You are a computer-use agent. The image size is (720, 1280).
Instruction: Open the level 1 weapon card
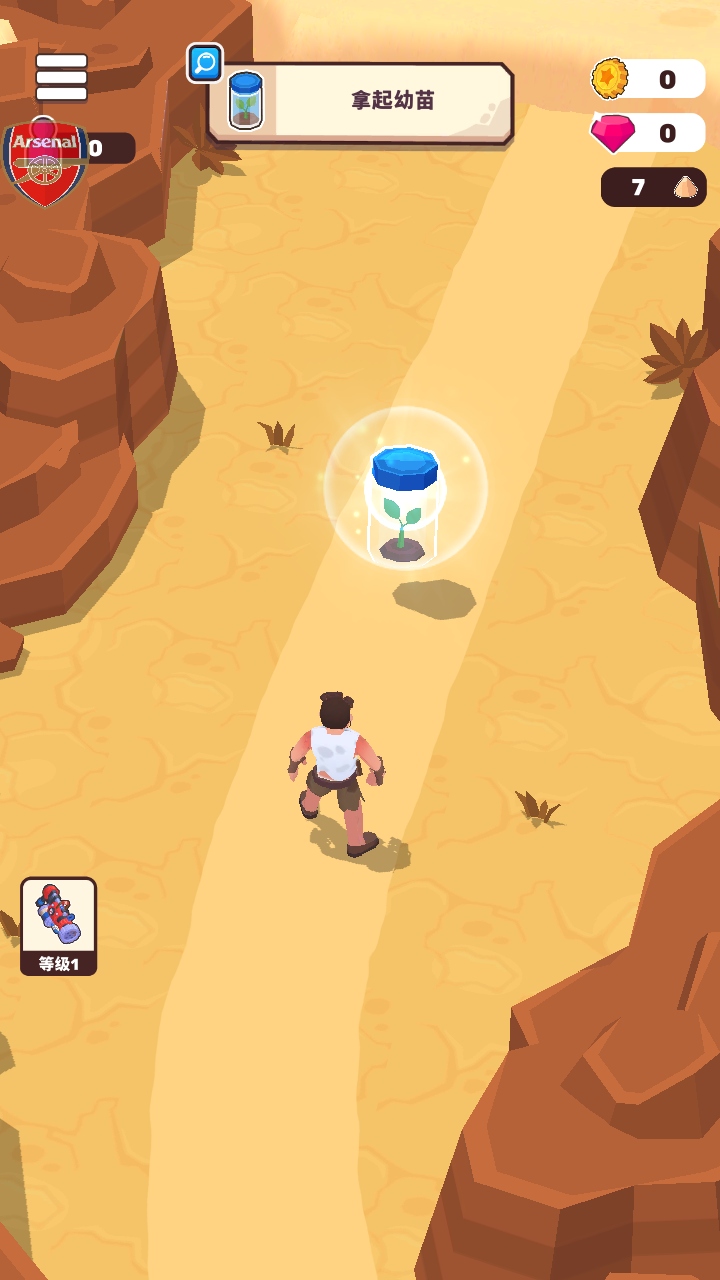(x=59, y=925)
